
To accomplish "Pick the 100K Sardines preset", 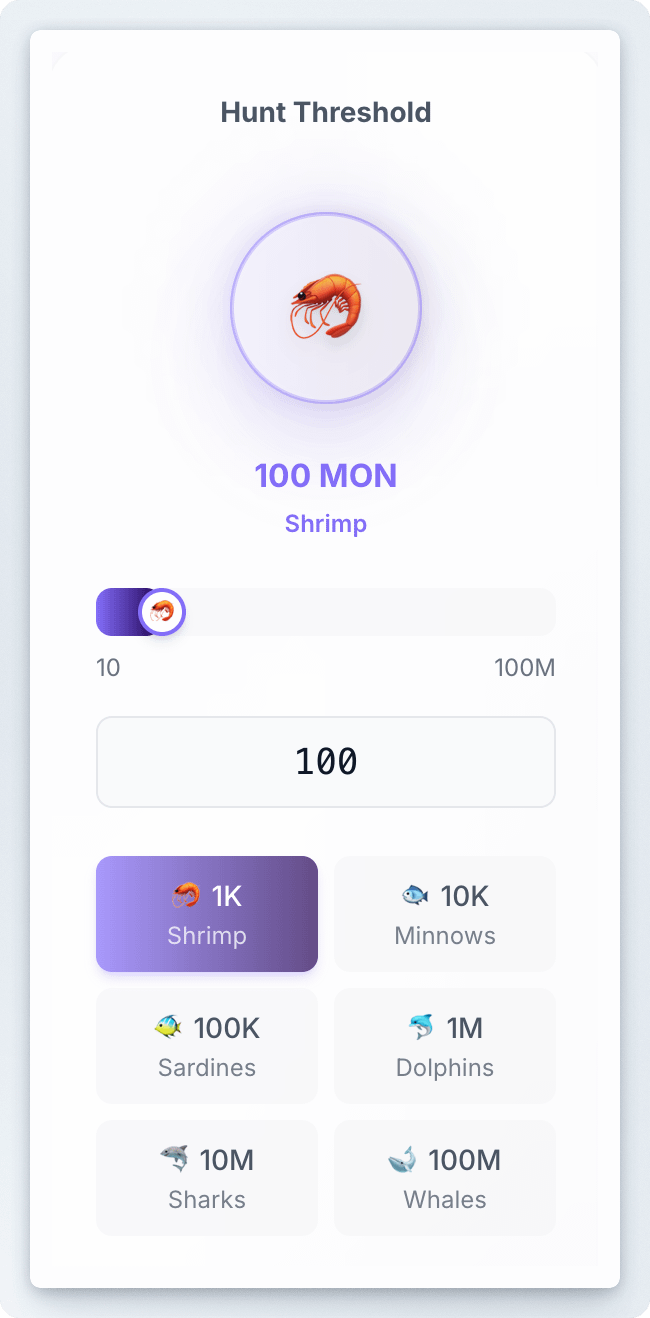I will tap(207, 1046).
